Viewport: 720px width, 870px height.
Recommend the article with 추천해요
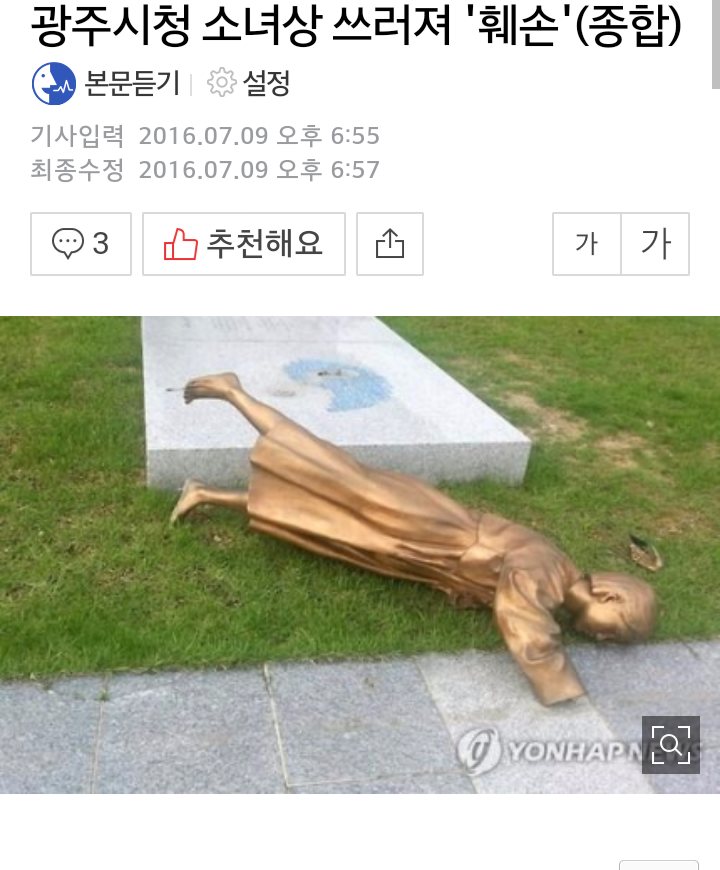pos(244,244)
